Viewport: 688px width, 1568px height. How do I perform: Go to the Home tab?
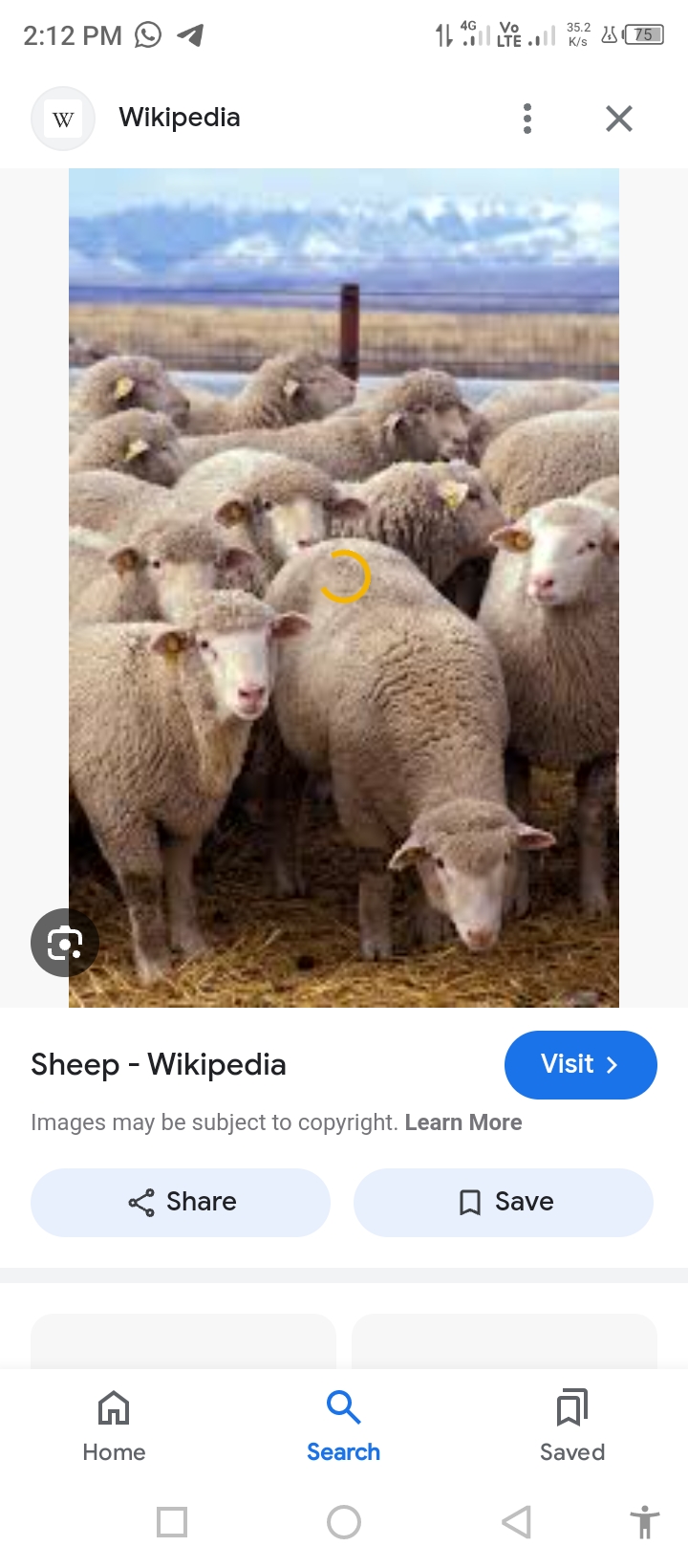114,1426
